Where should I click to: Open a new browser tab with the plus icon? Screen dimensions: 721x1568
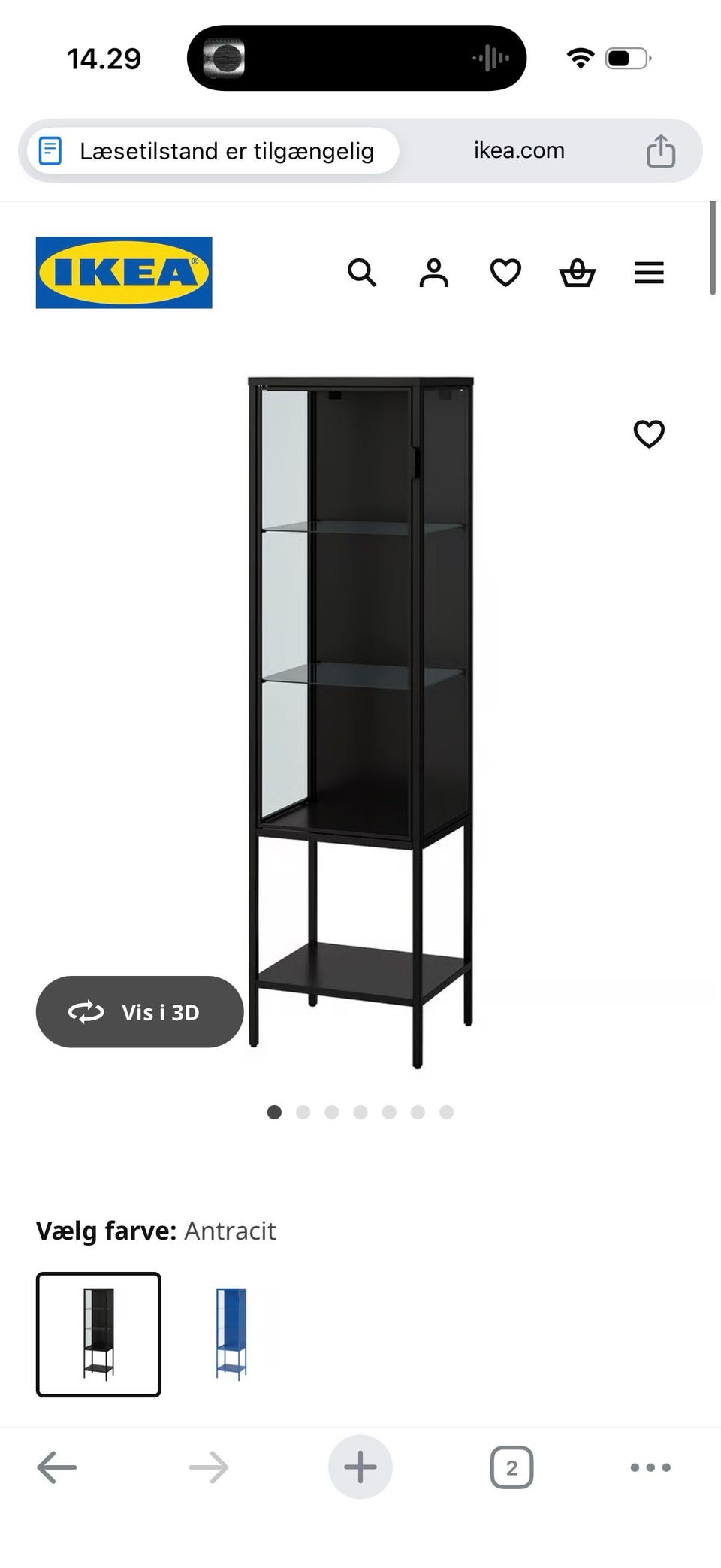(360, 1467)
